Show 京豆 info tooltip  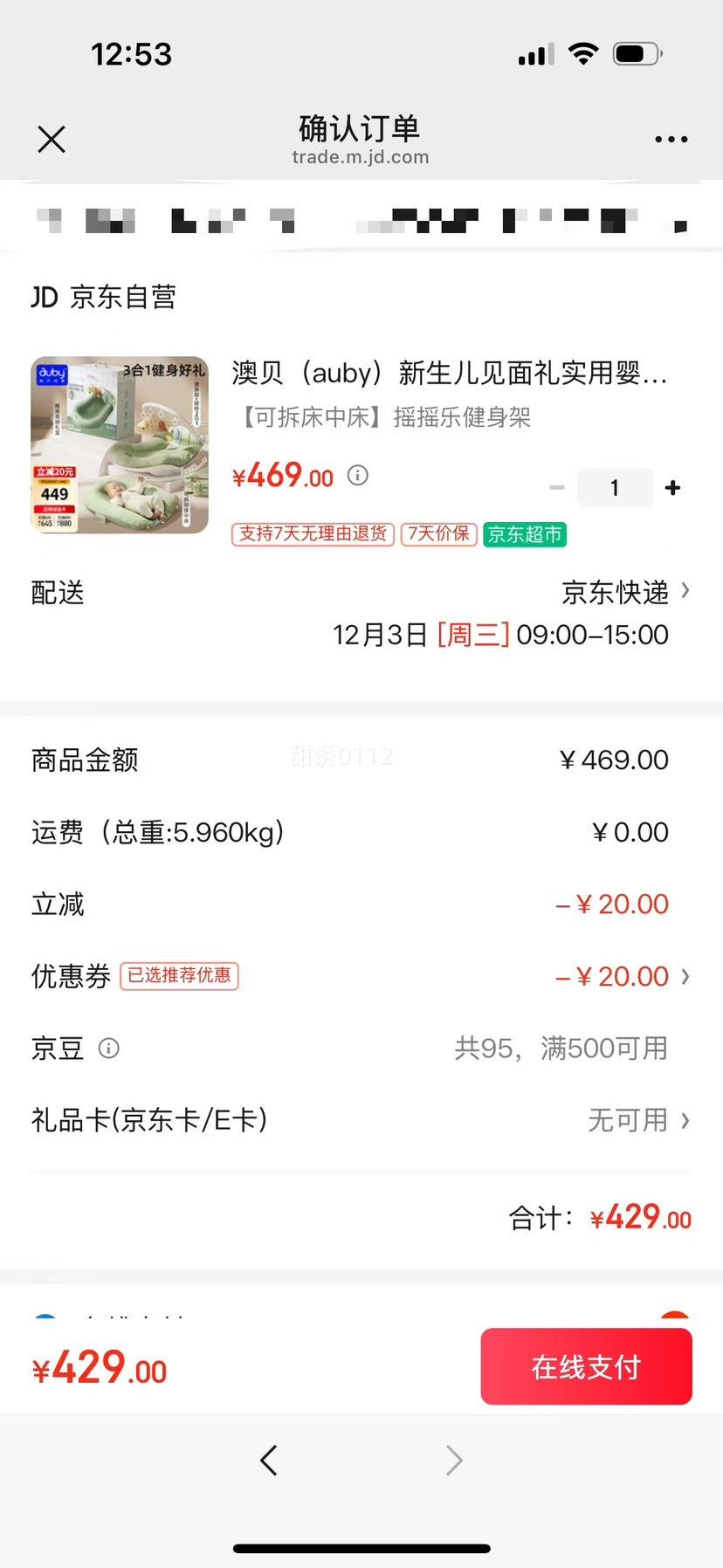(x=109, y=1048)
